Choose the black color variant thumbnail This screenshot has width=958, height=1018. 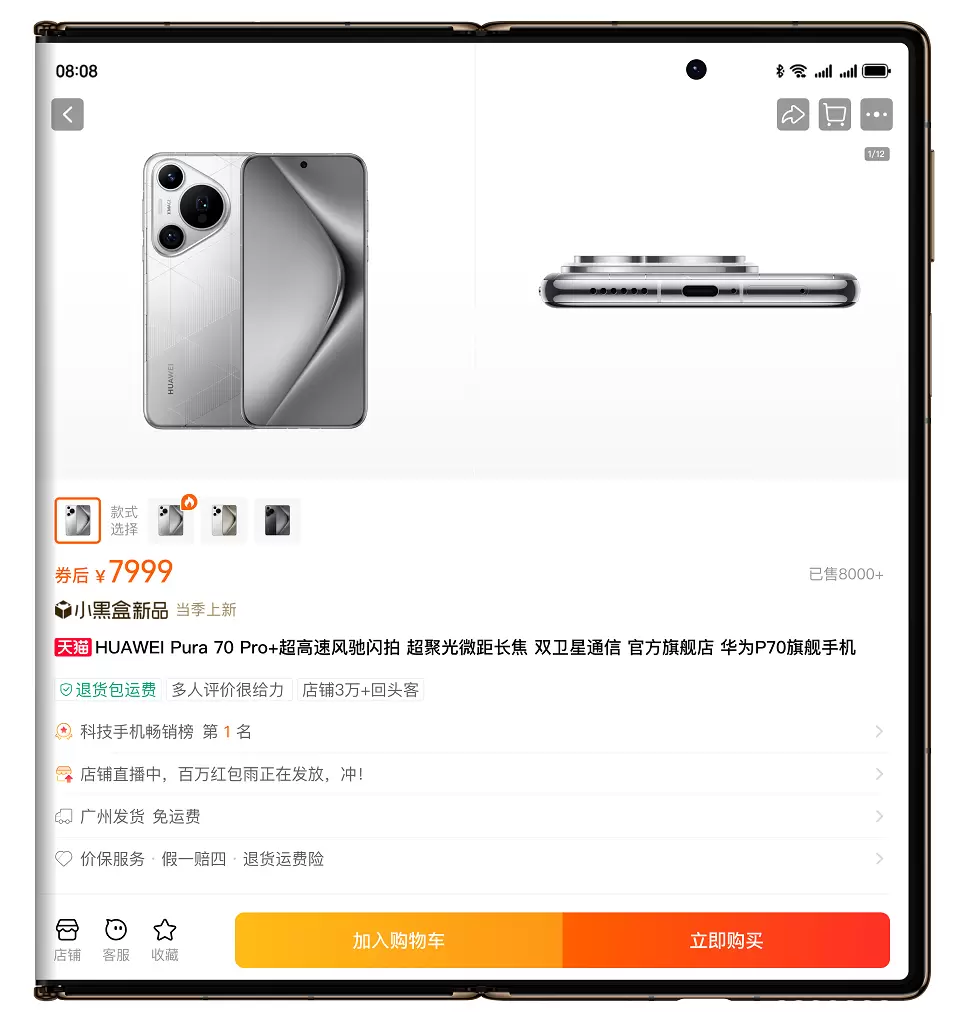(277, 520)
